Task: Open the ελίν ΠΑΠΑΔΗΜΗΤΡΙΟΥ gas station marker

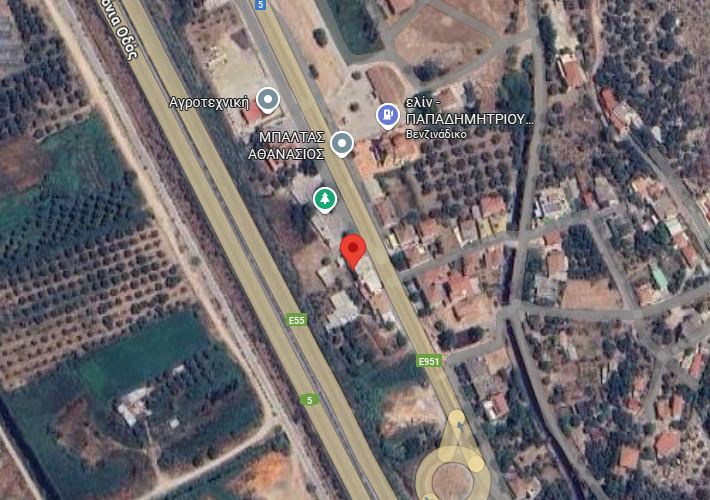Action: pyautogui.click(x=387, y=116)
